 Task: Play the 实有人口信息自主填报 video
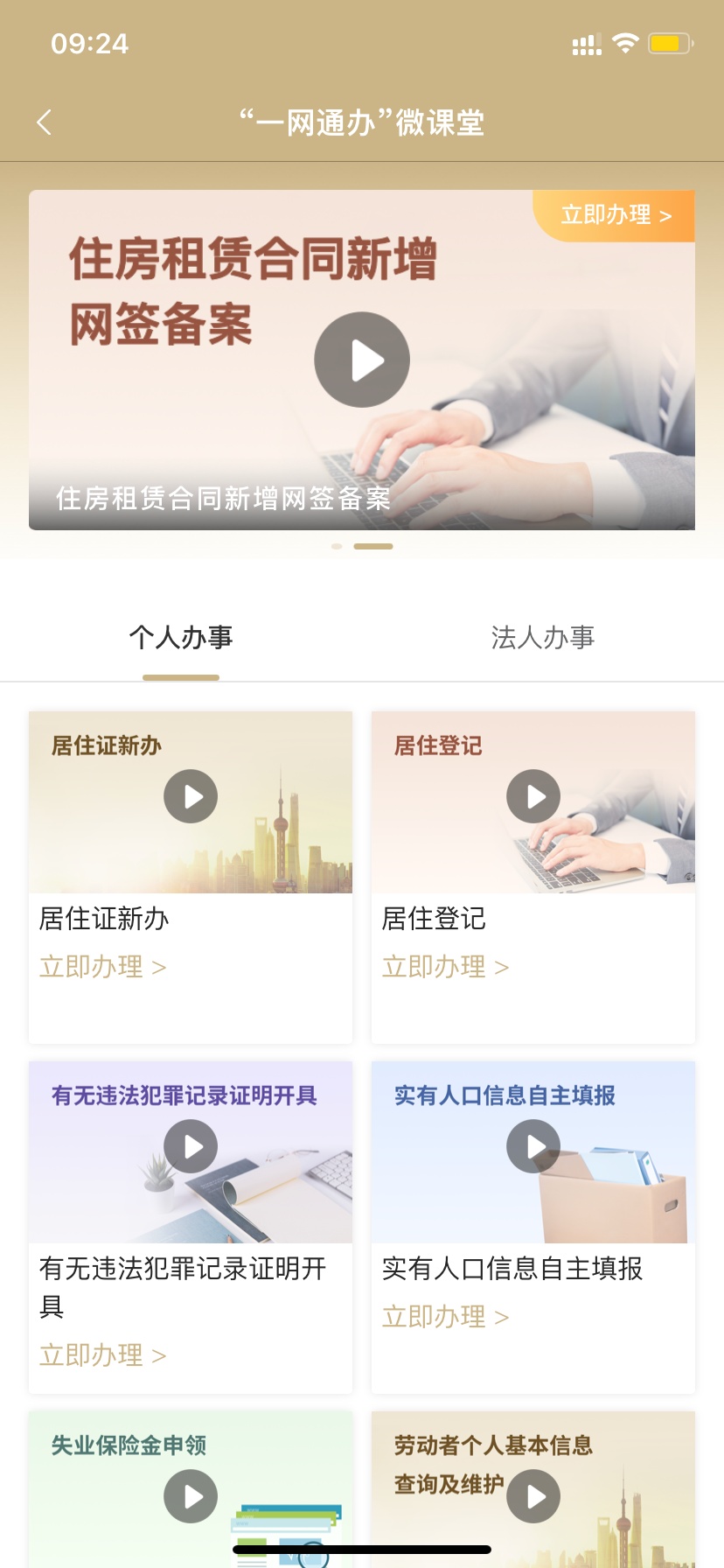533,1146
